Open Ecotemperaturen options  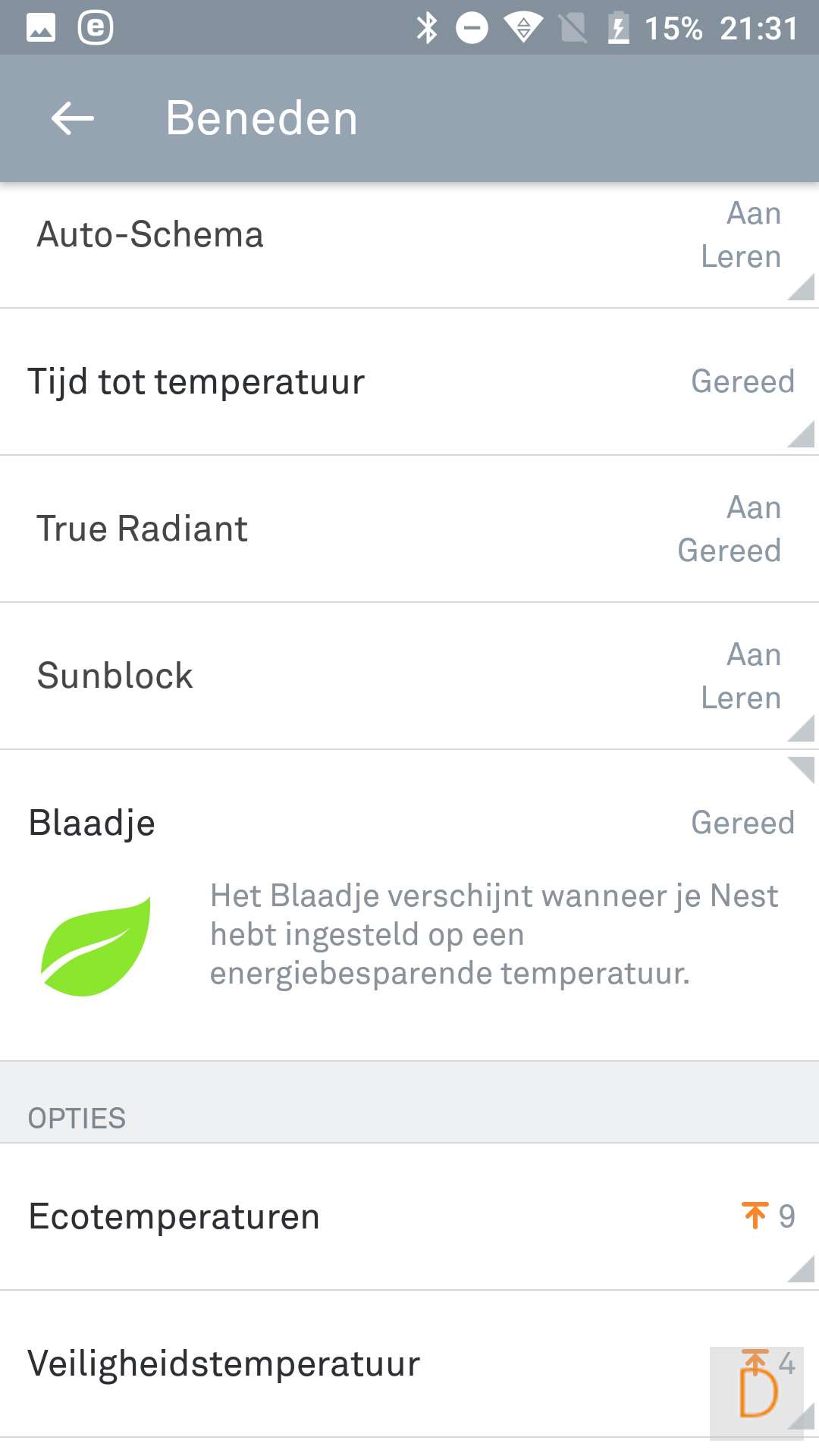409,1216
